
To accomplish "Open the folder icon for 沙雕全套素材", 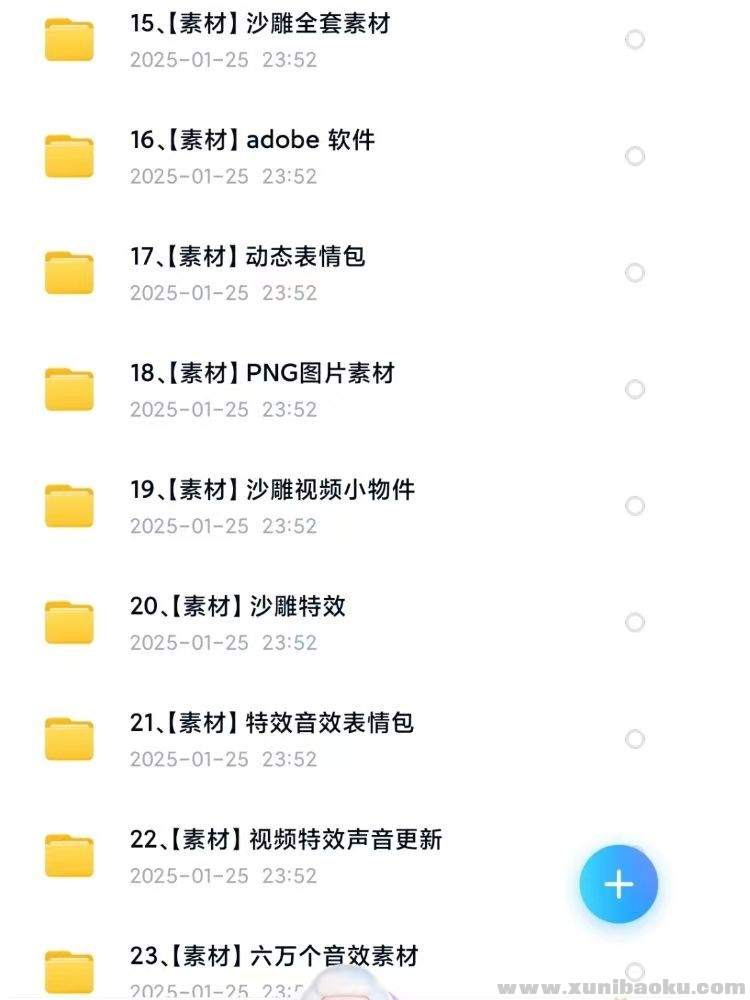I will click(69, 40).
